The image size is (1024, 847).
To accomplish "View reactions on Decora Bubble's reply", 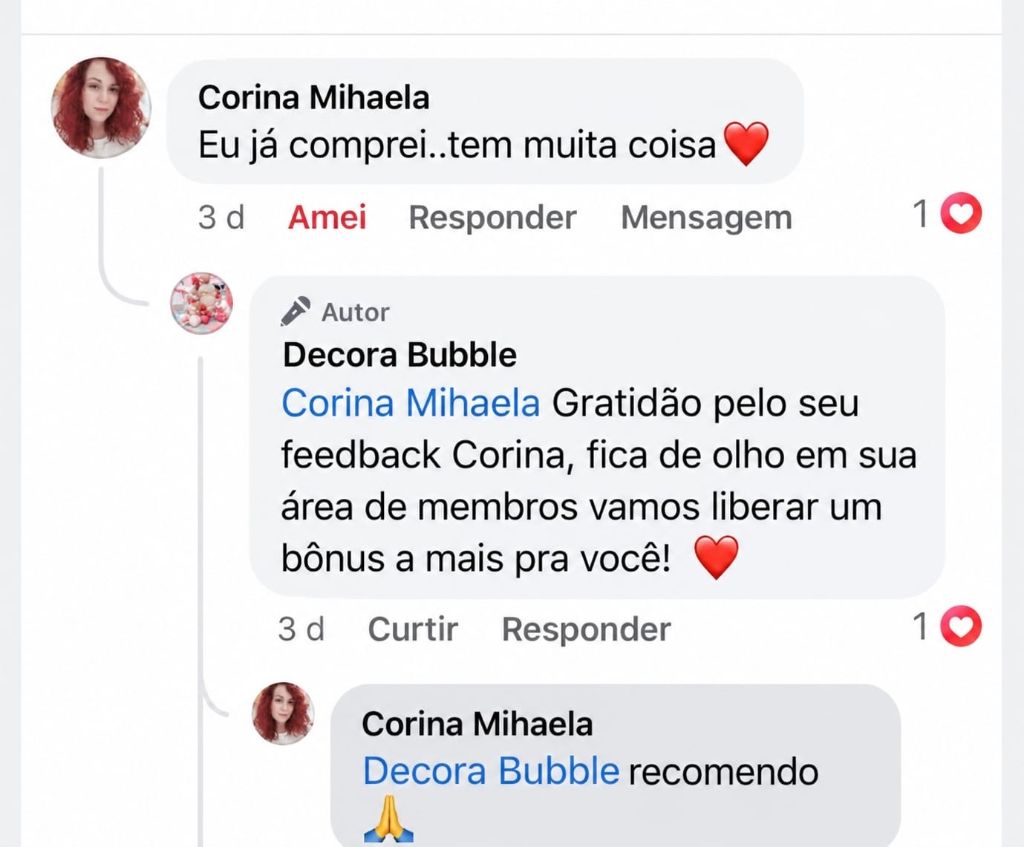I will coord(947,626).
